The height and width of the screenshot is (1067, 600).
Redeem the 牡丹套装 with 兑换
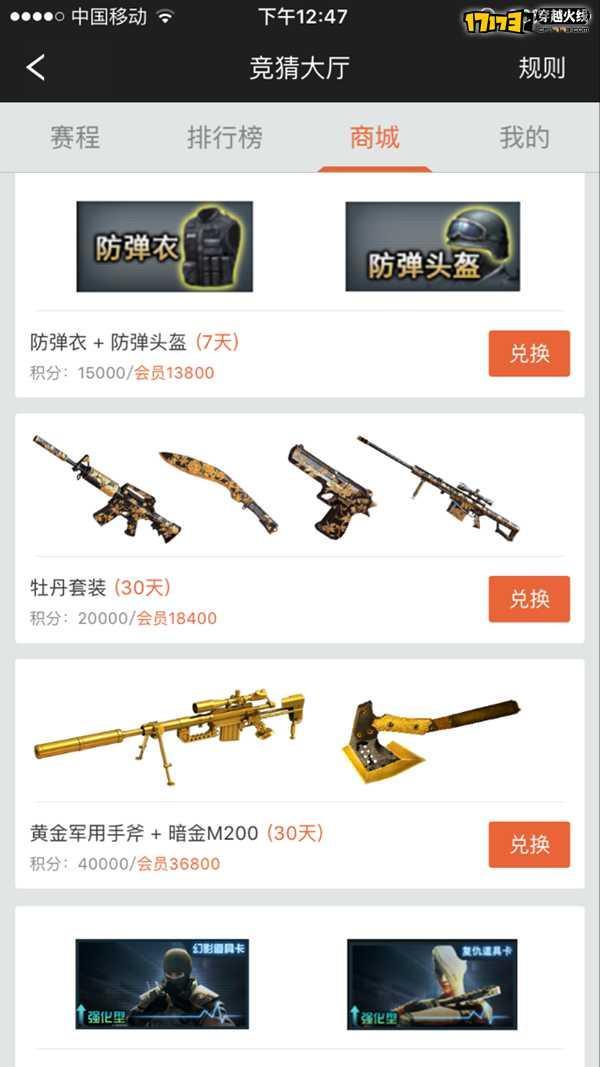(529, 599)
